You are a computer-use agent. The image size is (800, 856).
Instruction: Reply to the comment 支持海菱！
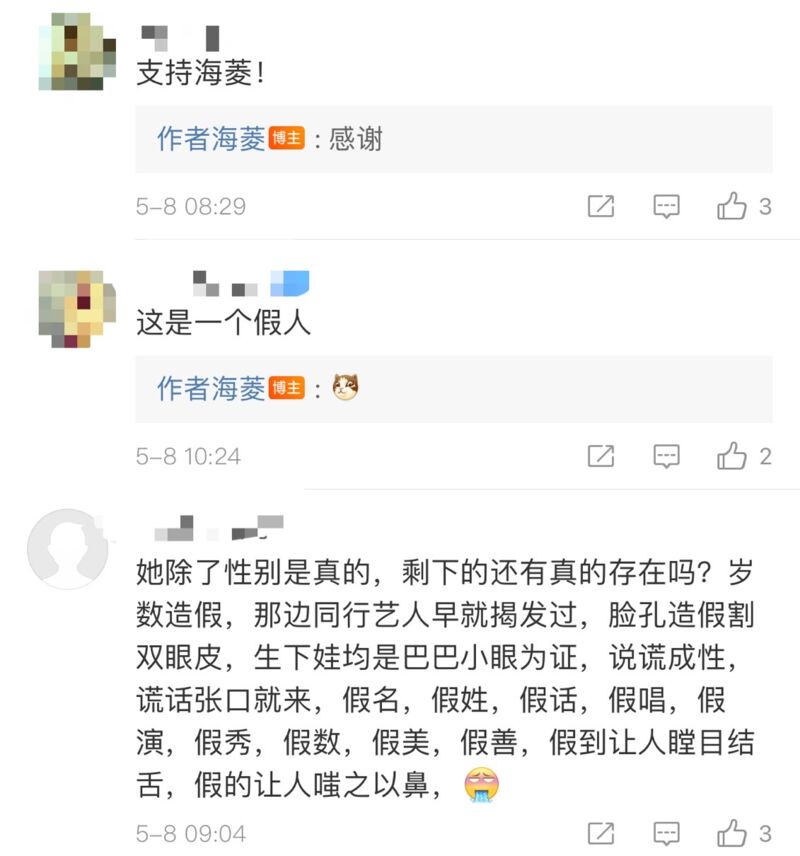[x=666, y=207]
